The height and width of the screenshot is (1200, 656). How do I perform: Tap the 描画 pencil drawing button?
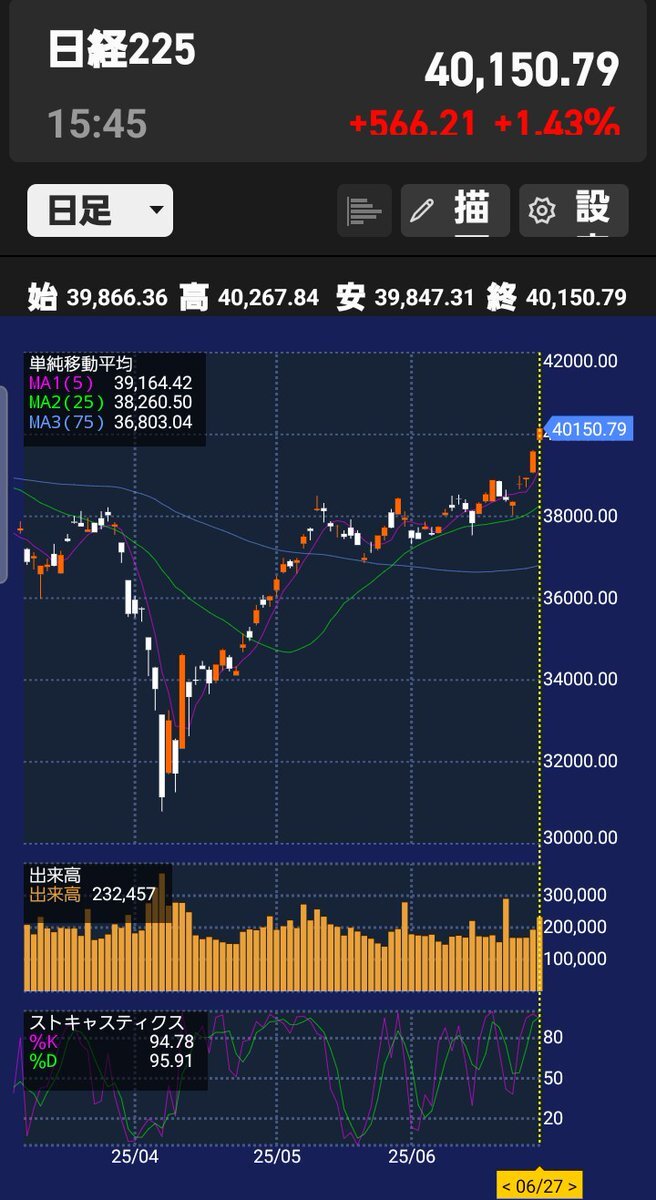coord(455,211)
